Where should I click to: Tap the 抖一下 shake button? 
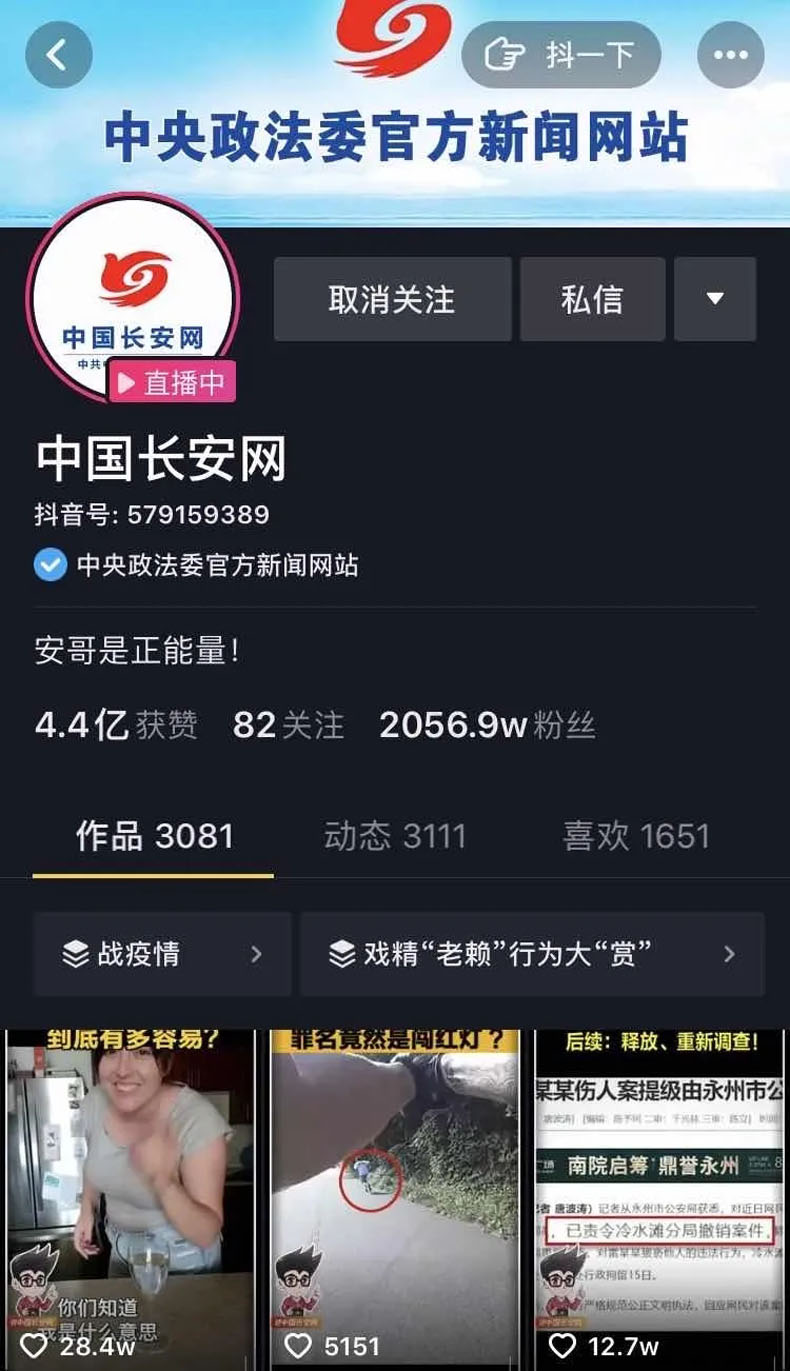click(561, 55)
